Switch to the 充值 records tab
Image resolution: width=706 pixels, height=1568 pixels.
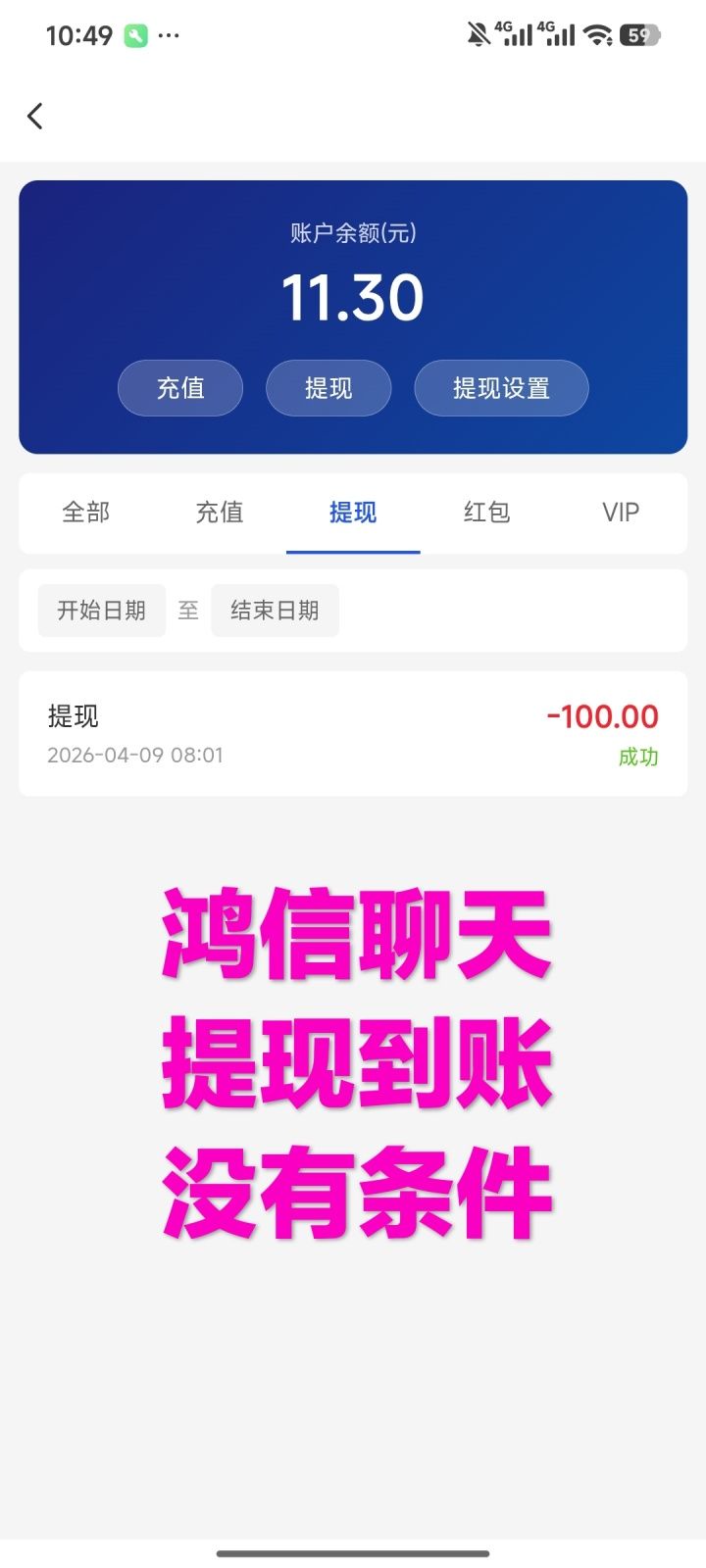click(x=220, y=513)
